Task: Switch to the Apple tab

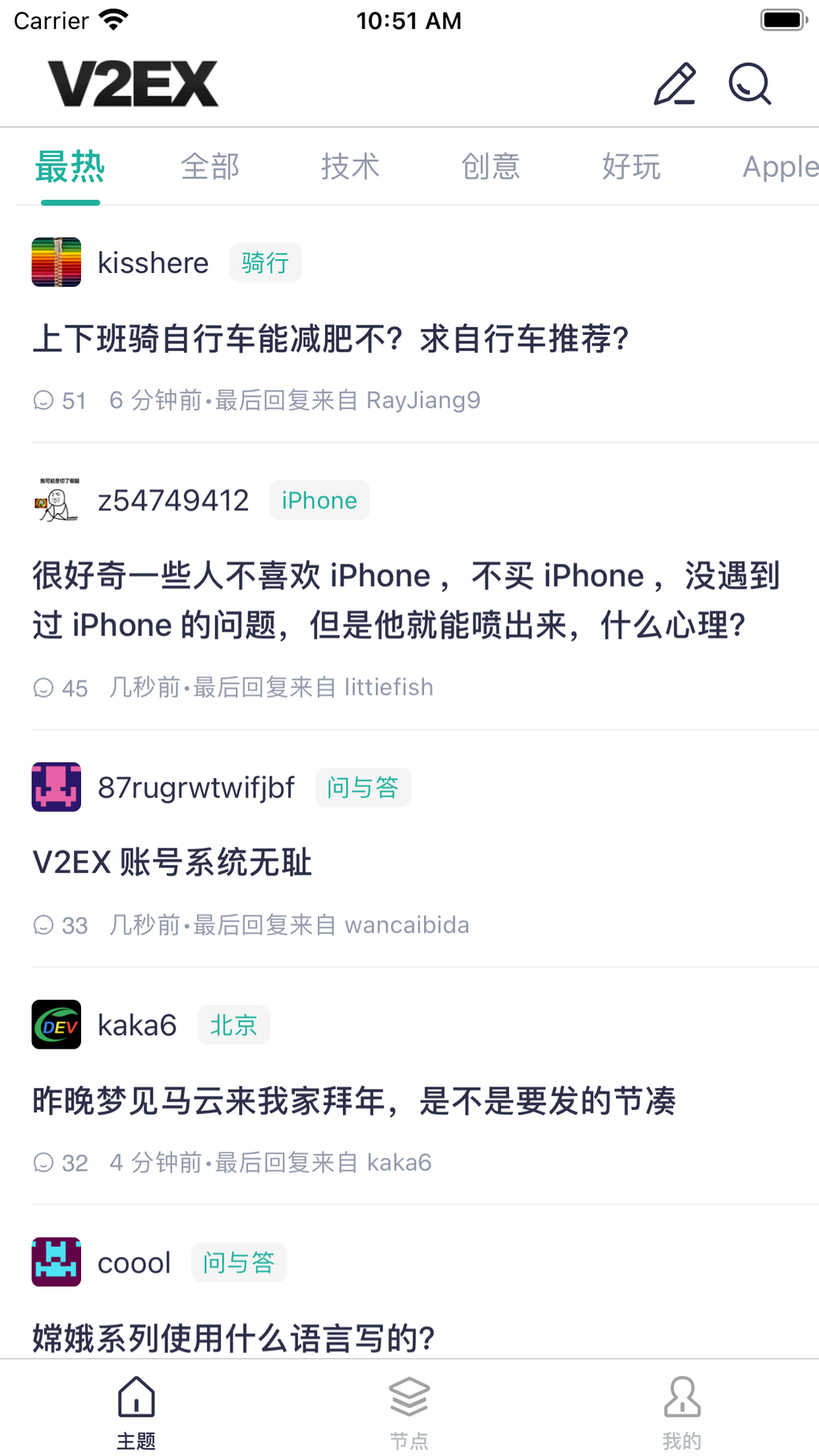Action: point(780,167)
